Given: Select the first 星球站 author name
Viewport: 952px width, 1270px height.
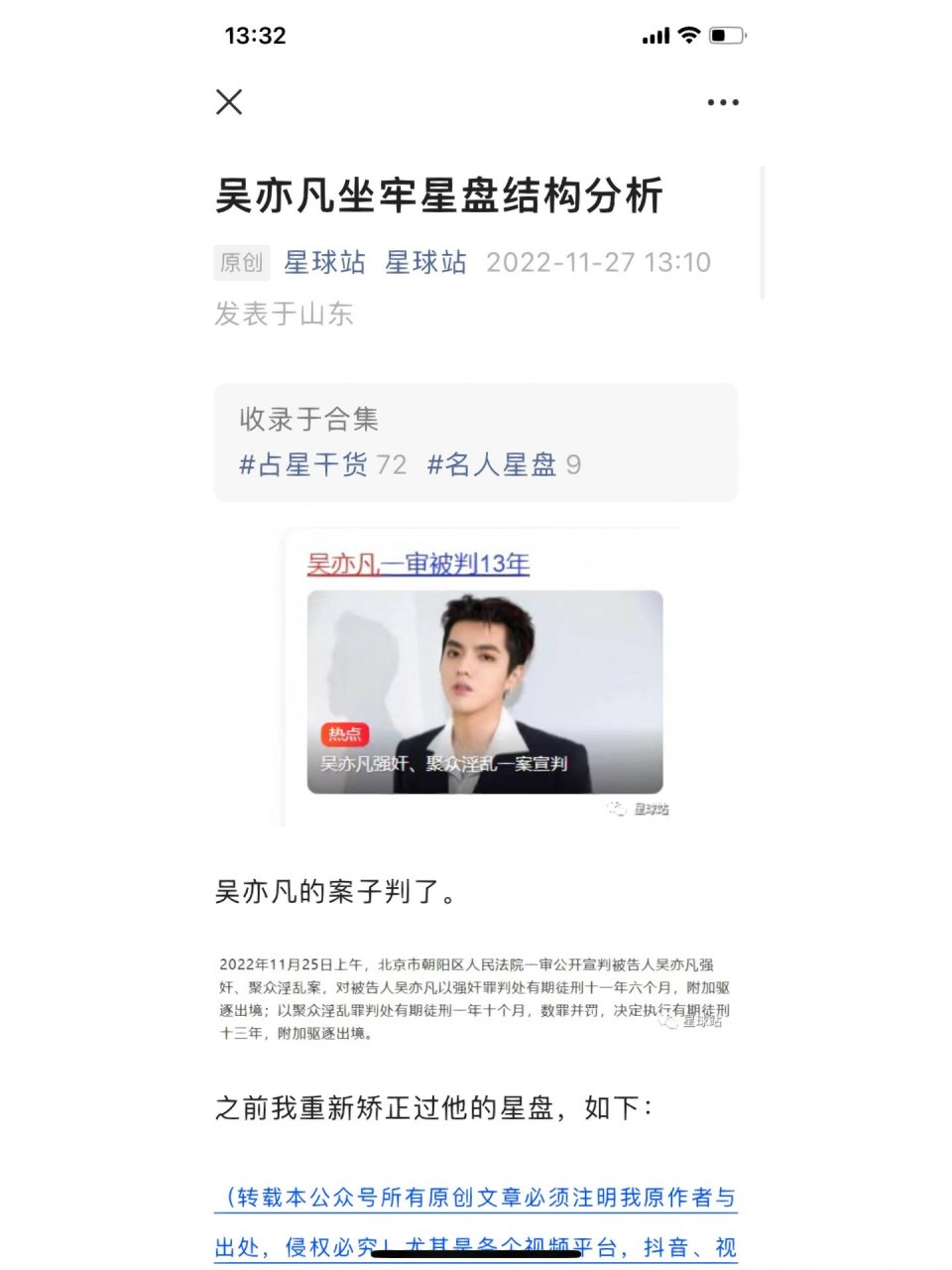Looking at the screenshot, I should [326, 262].
